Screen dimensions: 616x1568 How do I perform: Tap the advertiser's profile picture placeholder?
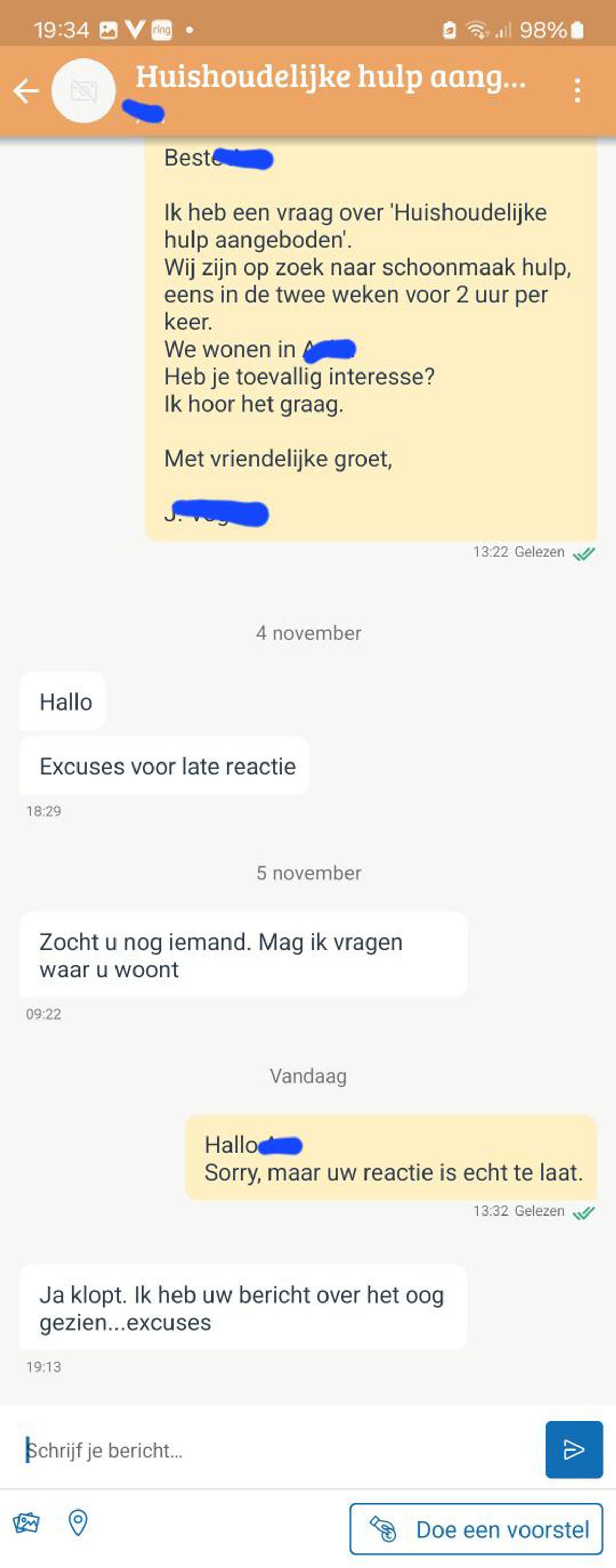[x=84, y=91]
